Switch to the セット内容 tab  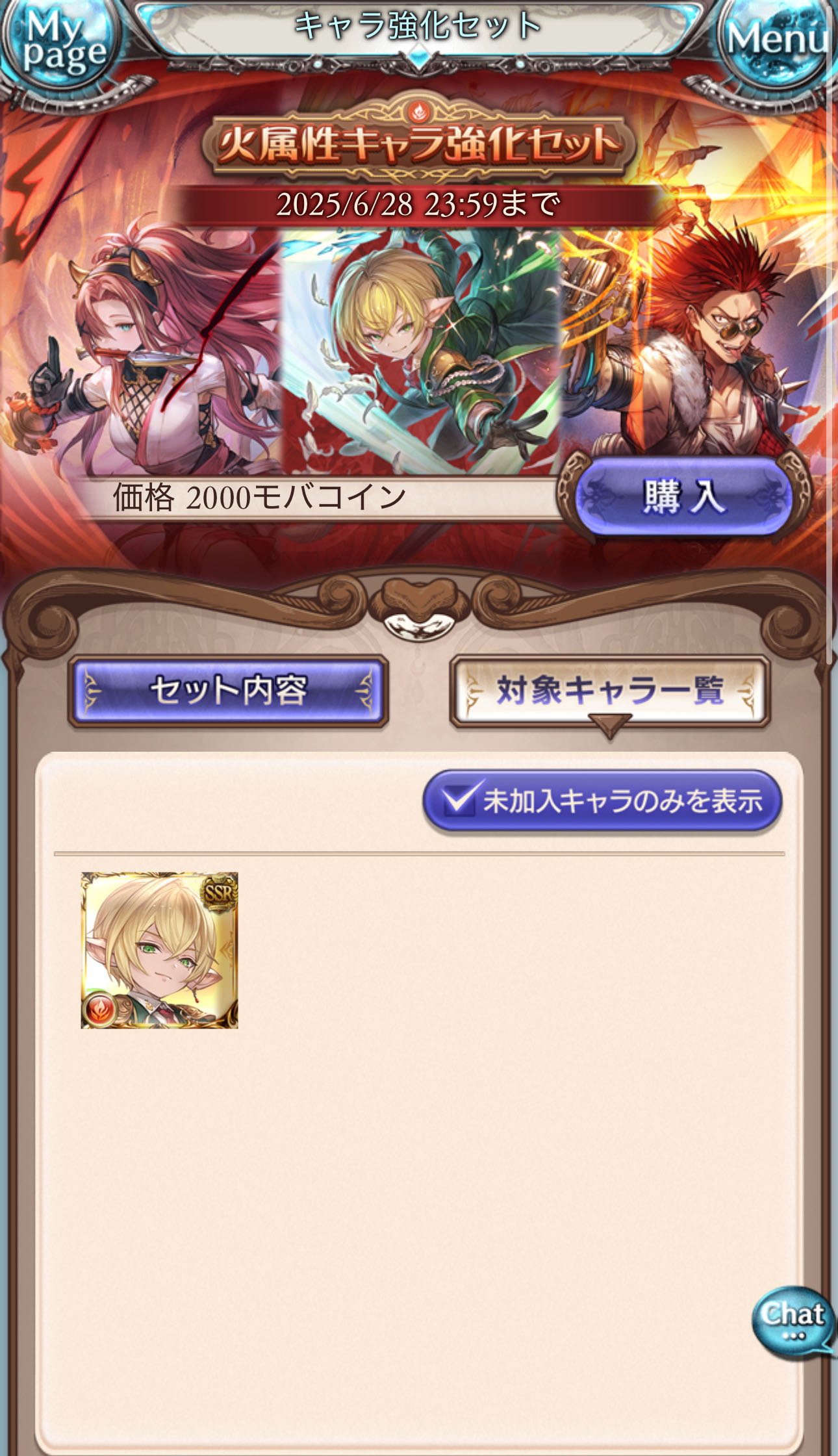[x=228, y=690]
